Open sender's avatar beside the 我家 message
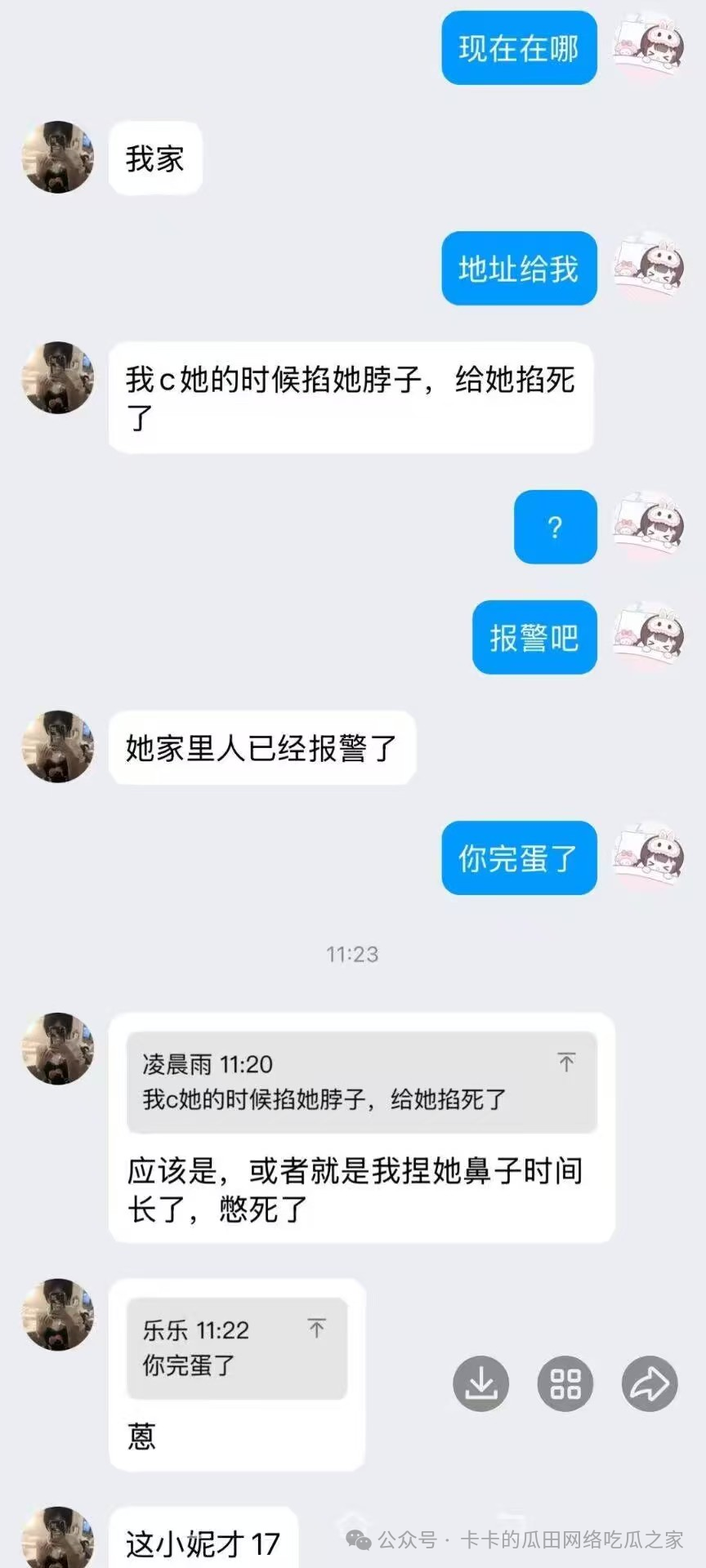Viewport: 706px width, 1568px height. [x=57, y=158]
